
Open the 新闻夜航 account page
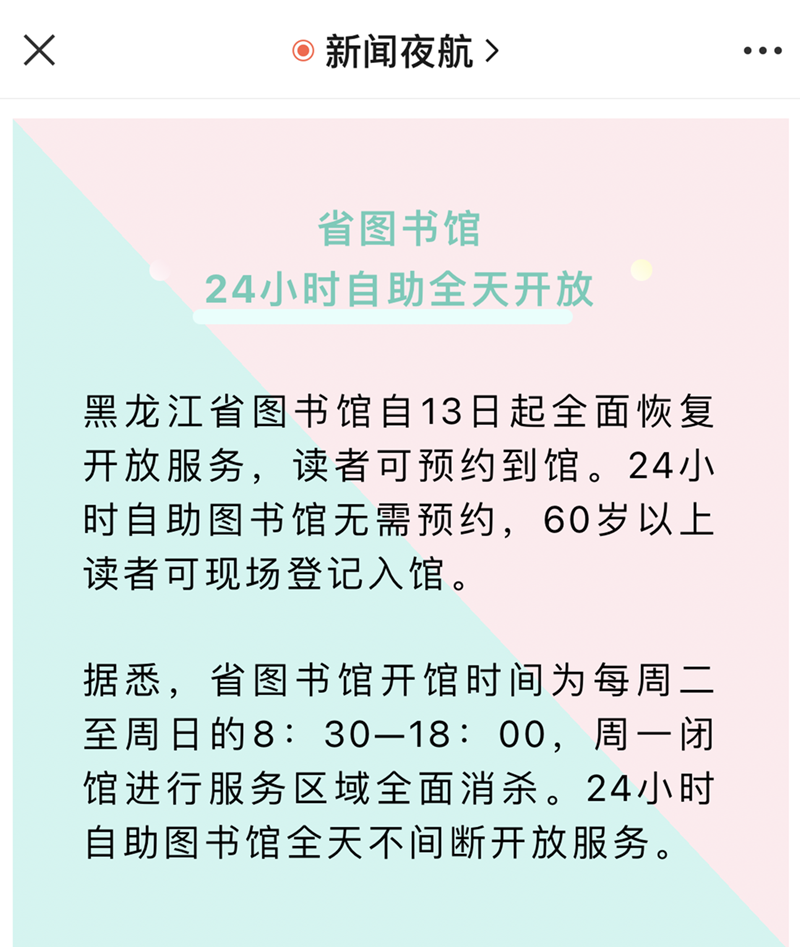click(x=398, y=51)
